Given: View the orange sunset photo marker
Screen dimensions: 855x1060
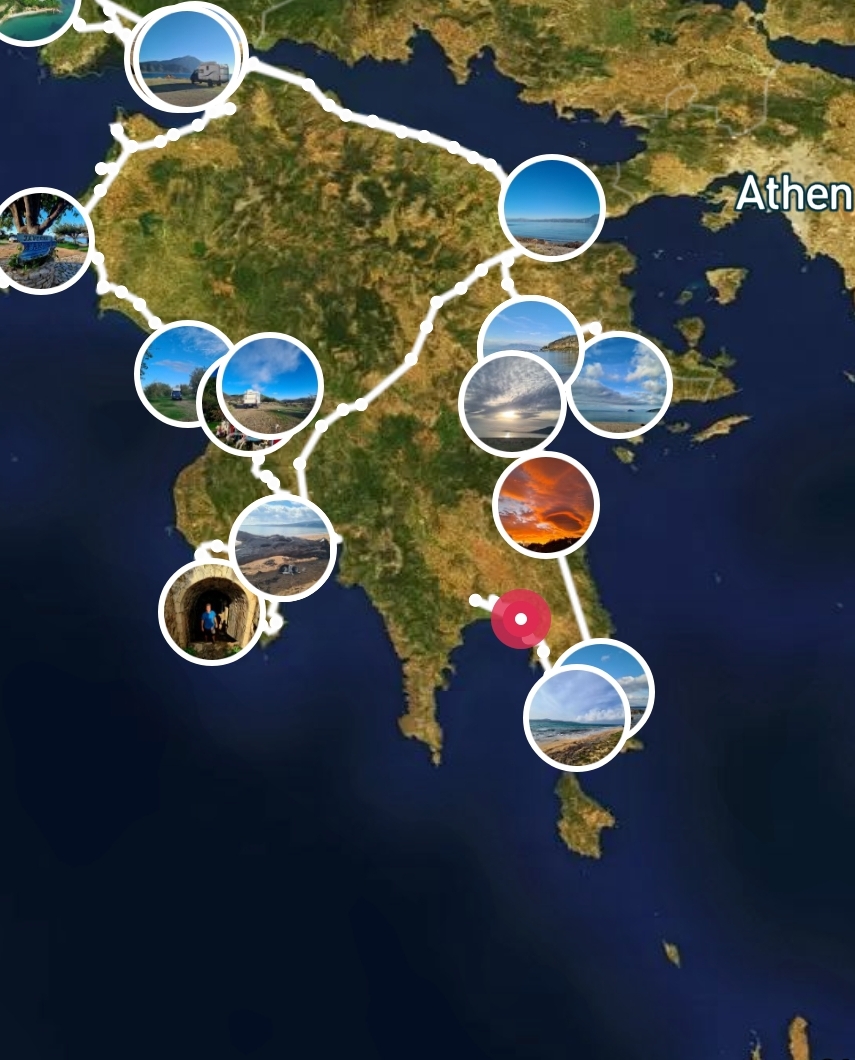Looking at the screenshot, I should 546,504.
